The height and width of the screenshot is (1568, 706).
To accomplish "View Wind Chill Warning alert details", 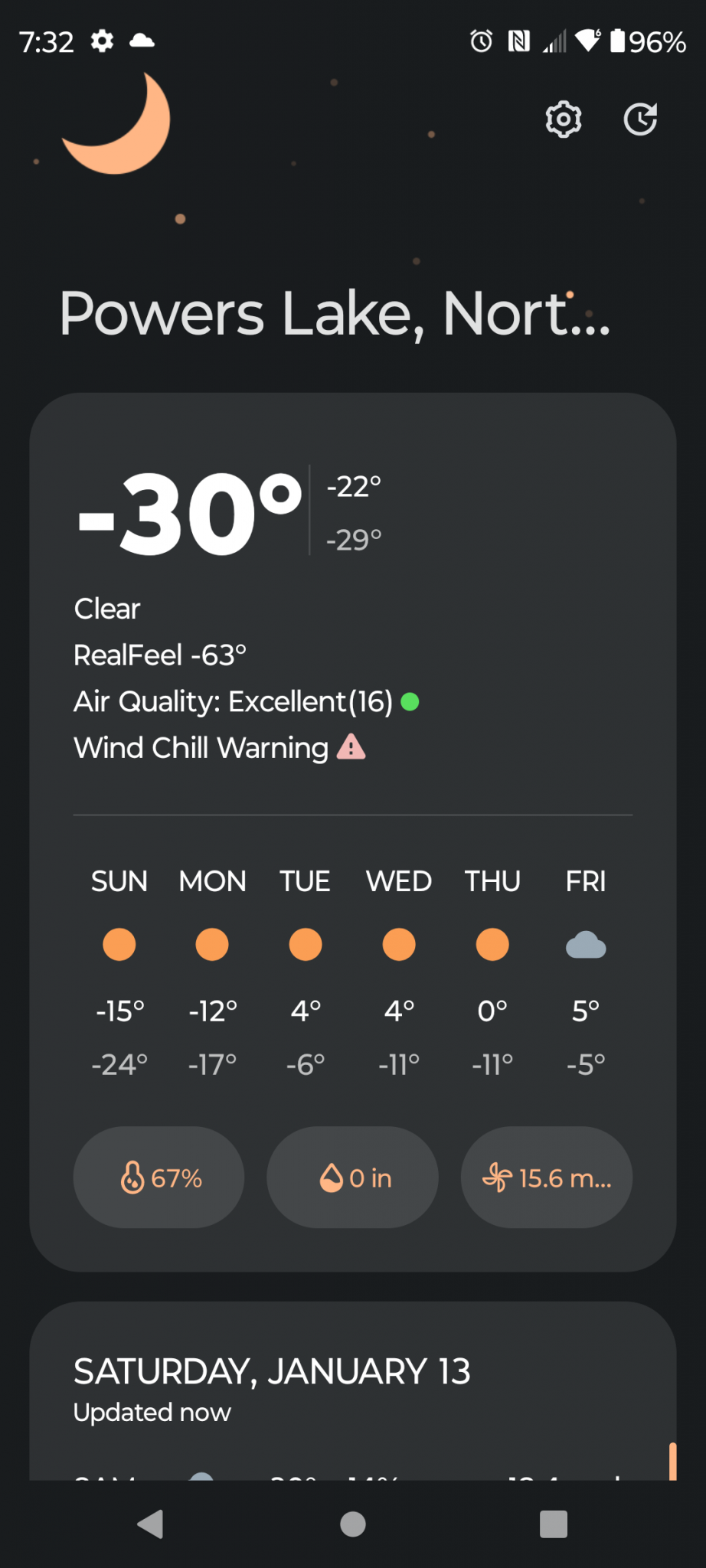I will click(219, 747).
